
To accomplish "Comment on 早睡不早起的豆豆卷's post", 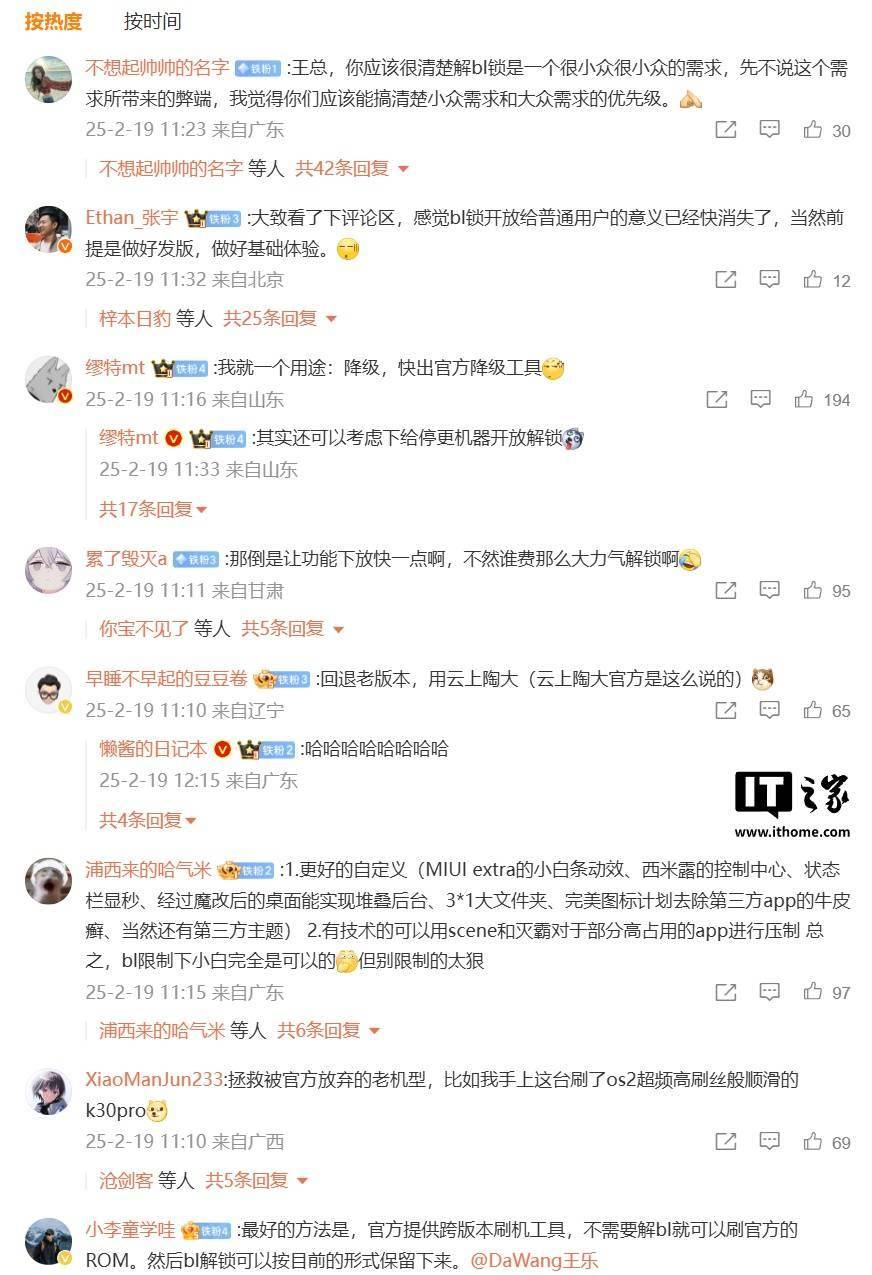I will pyautogui.click(x=769, y=711).
